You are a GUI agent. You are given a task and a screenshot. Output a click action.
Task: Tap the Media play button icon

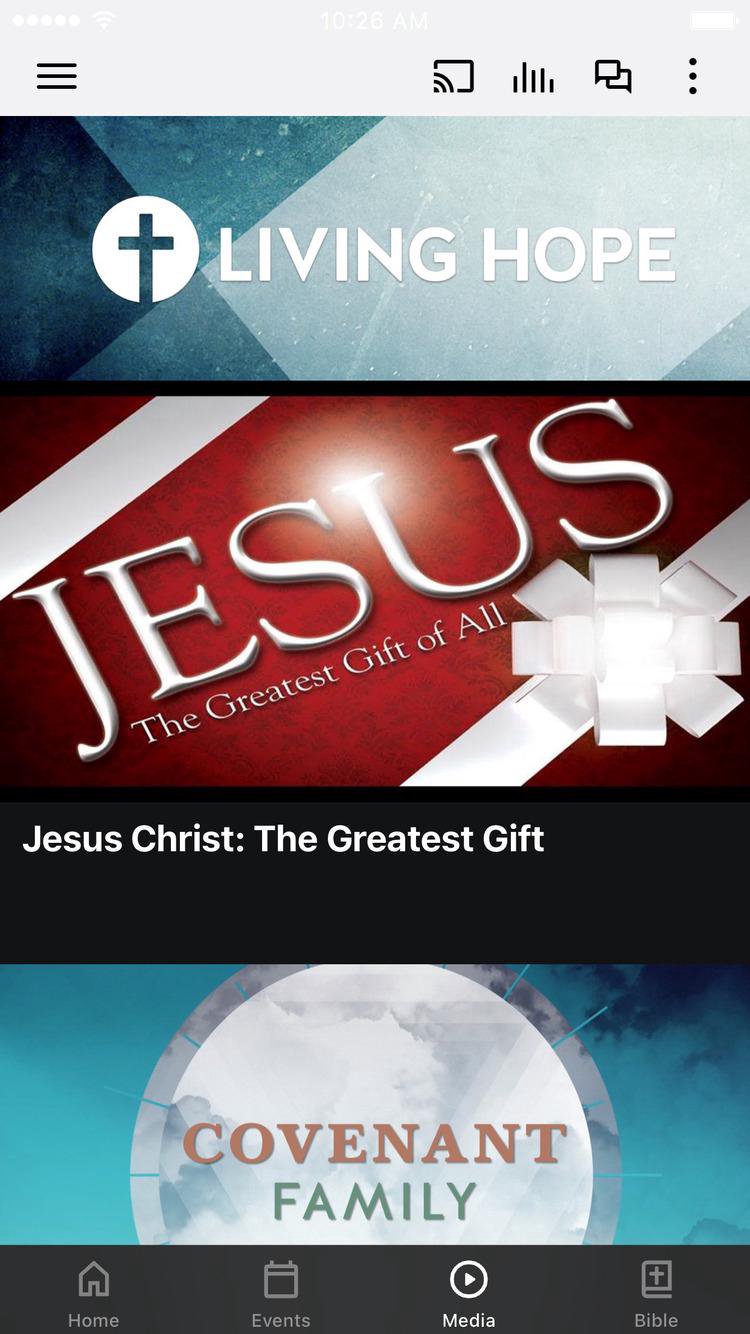[469, 1278]
